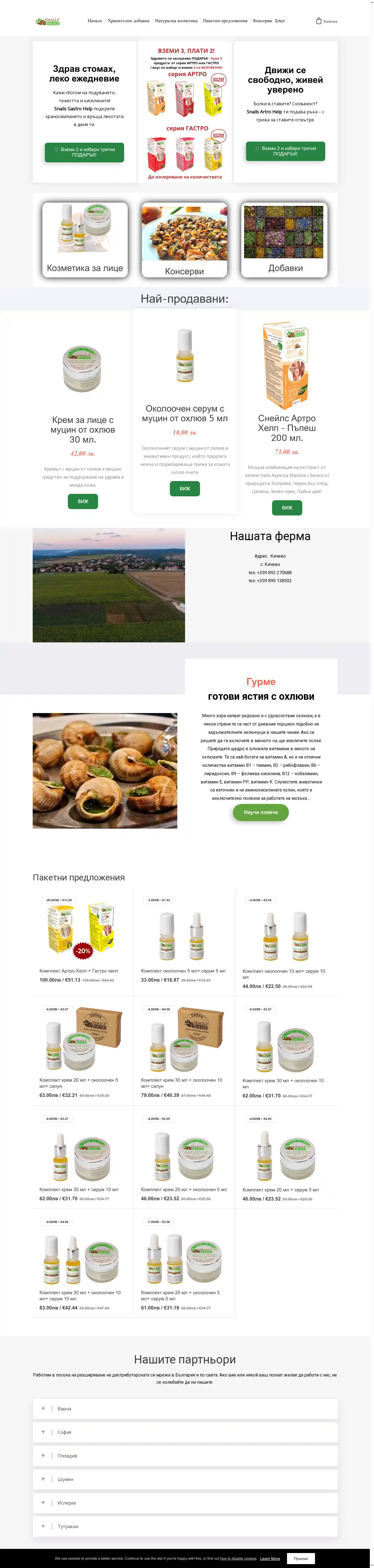Open Комплект Артро Хелп + Гастро хелп
Screen dimensions: 374x1568
point(79,971)
